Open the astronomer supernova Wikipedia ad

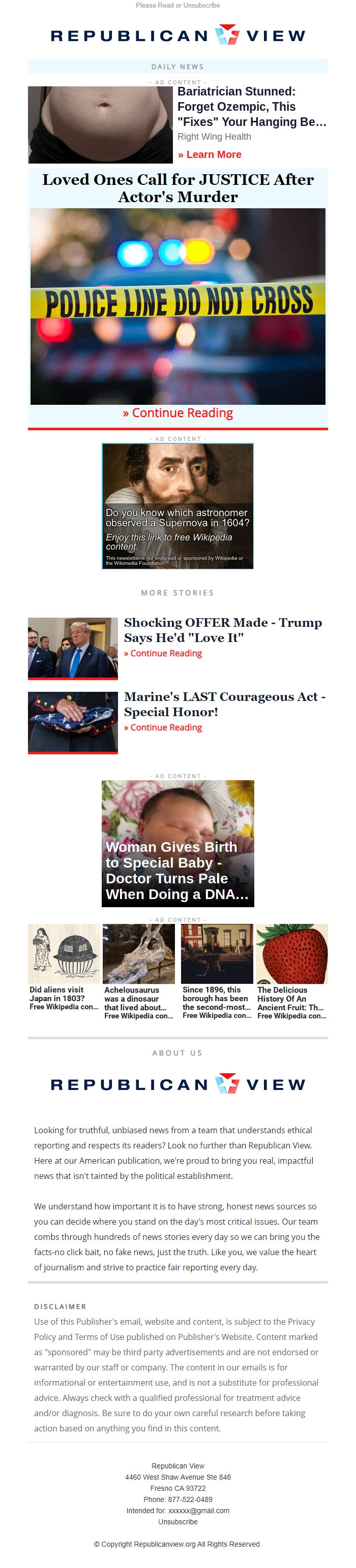click(177, 506)
